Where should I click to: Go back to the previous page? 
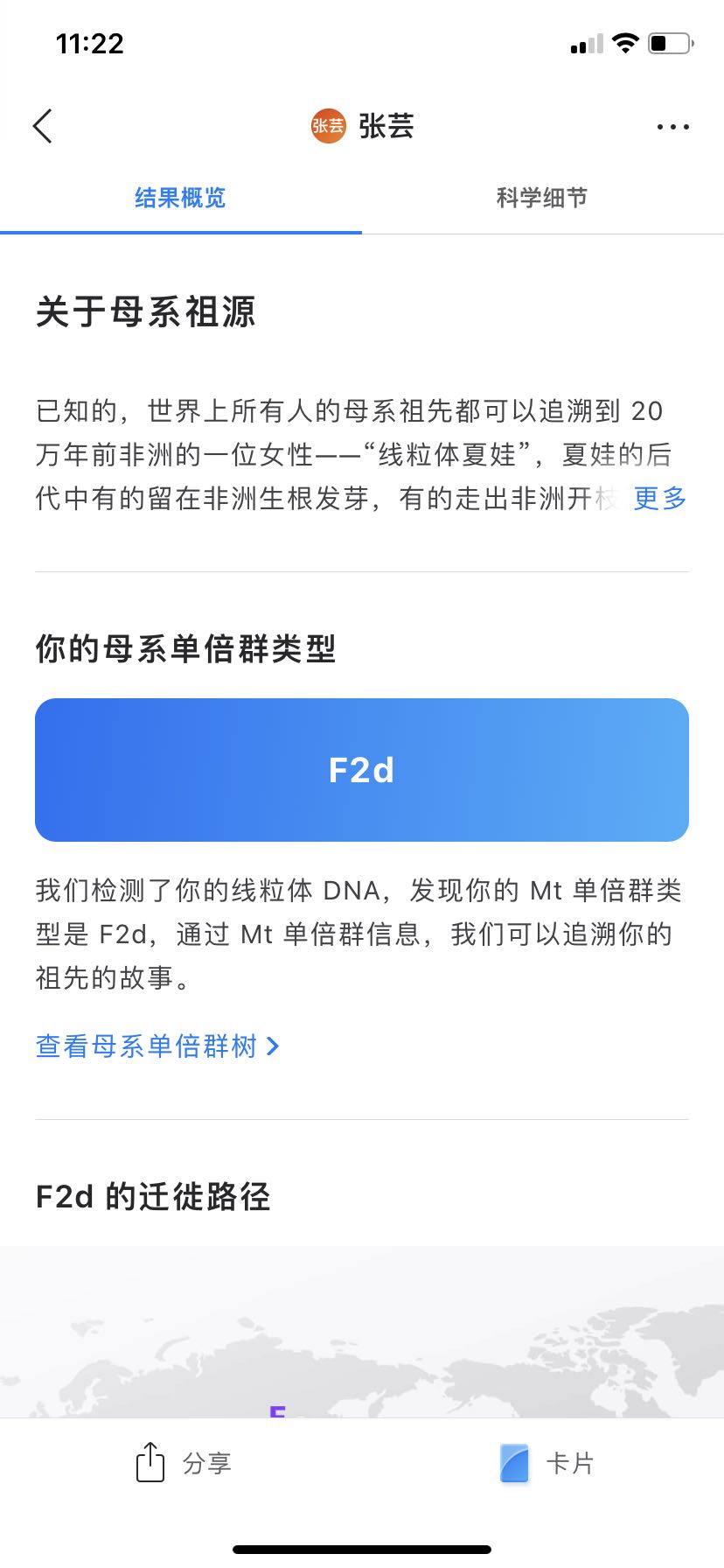point(42,126)
